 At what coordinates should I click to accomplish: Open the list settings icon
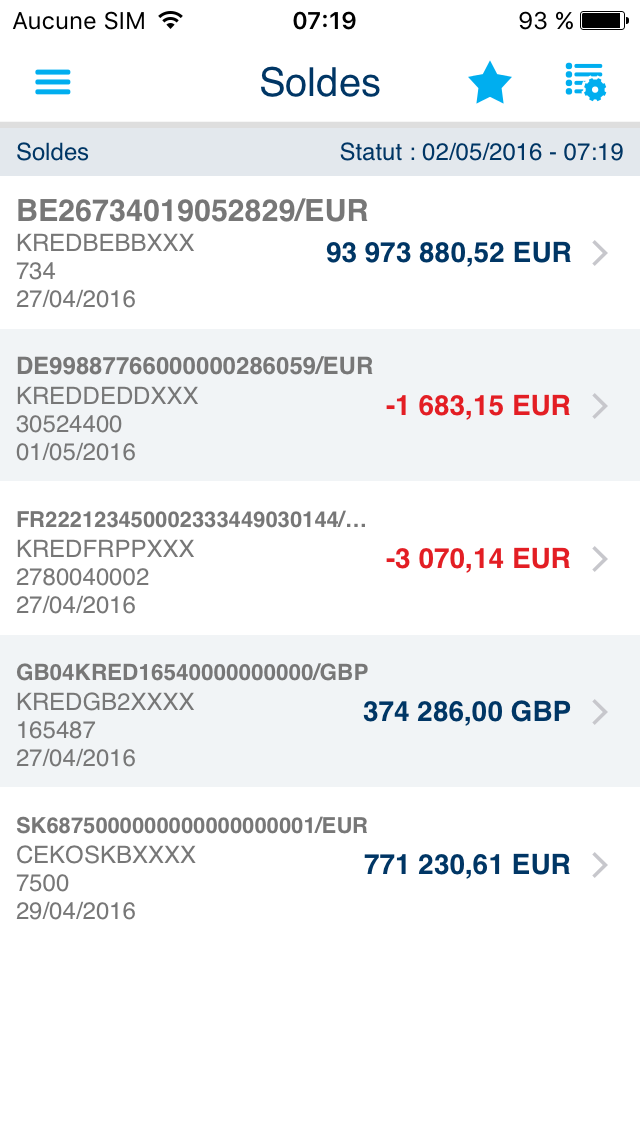[585, 82]
